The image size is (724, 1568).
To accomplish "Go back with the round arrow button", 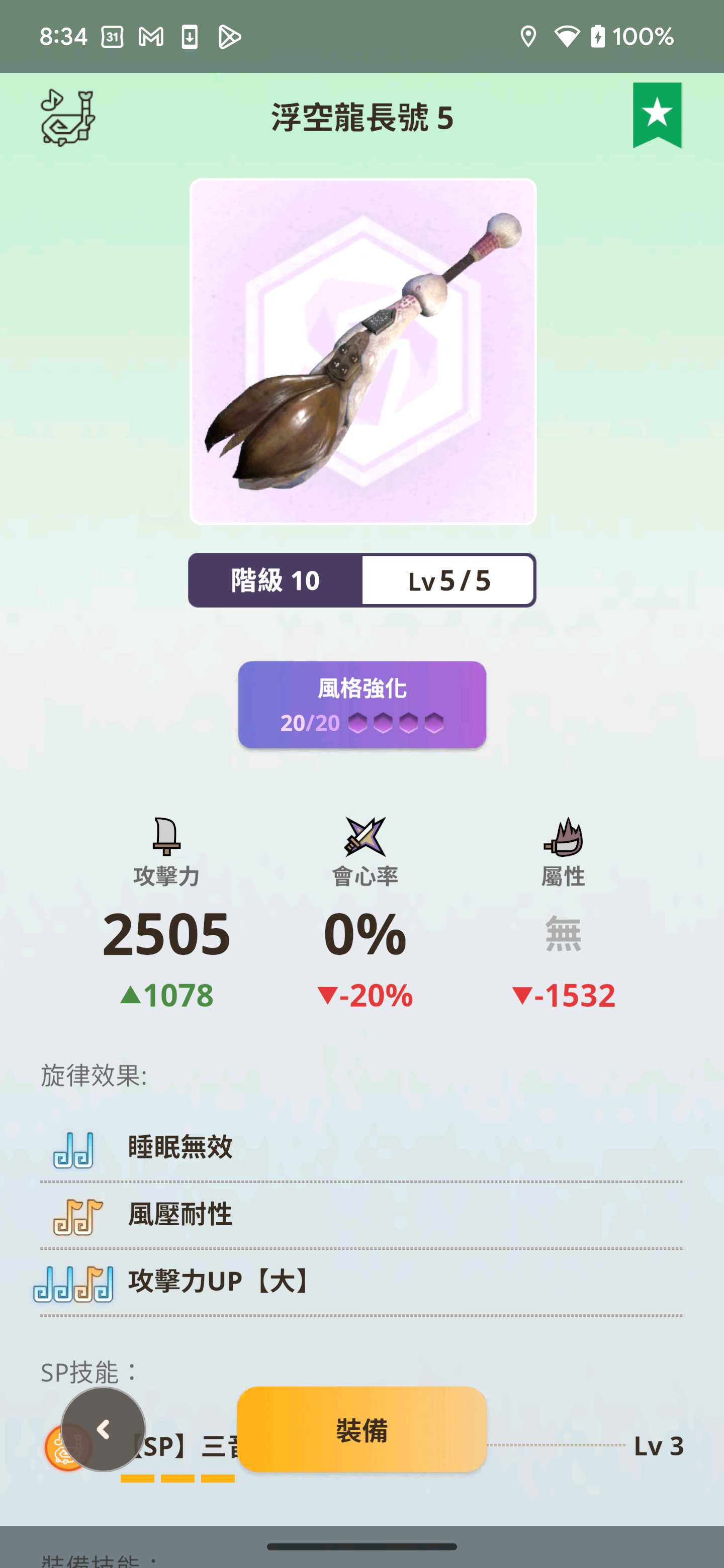I will point(104,1430).
